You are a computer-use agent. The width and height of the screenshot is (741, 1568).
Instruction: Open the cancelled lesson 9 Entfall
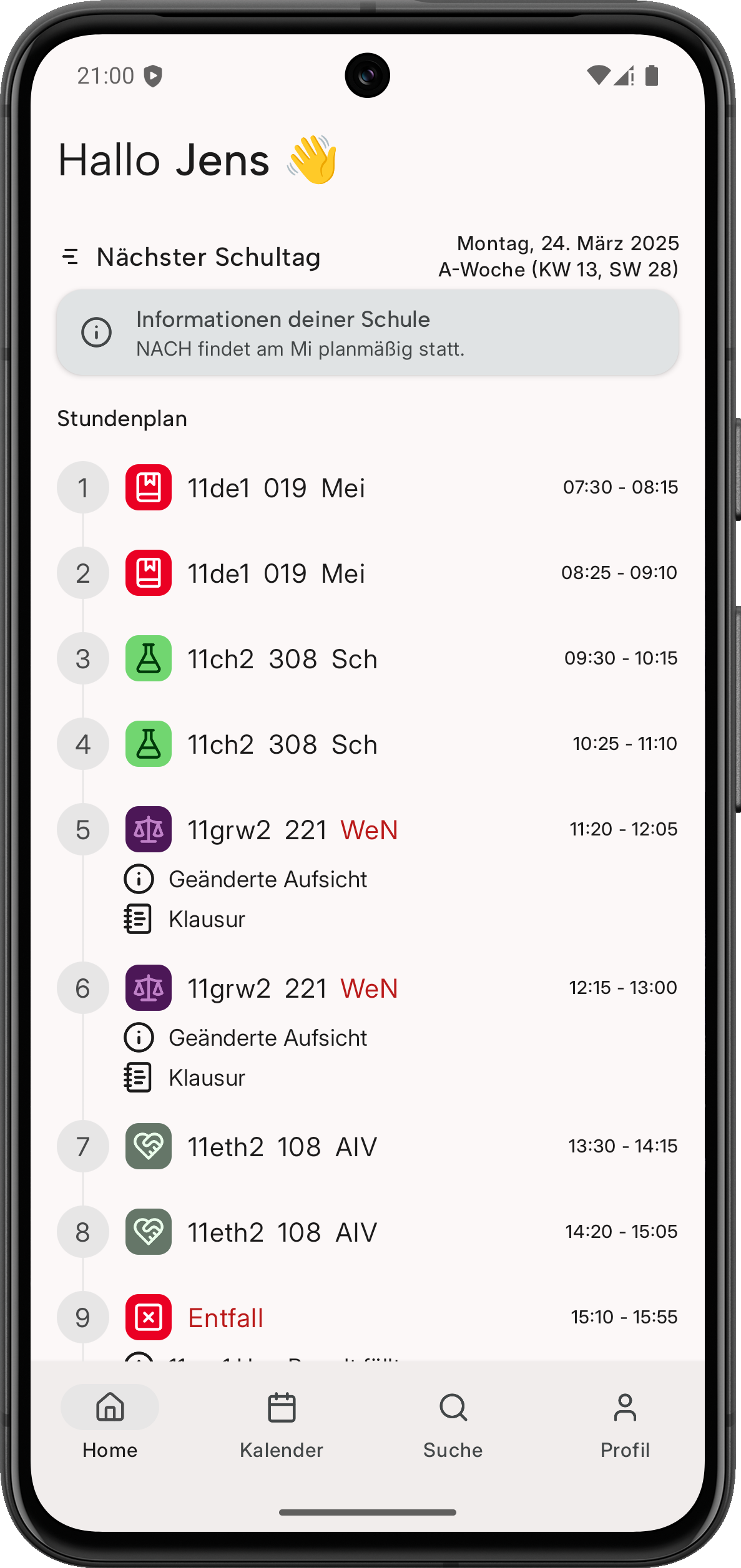367,1318
